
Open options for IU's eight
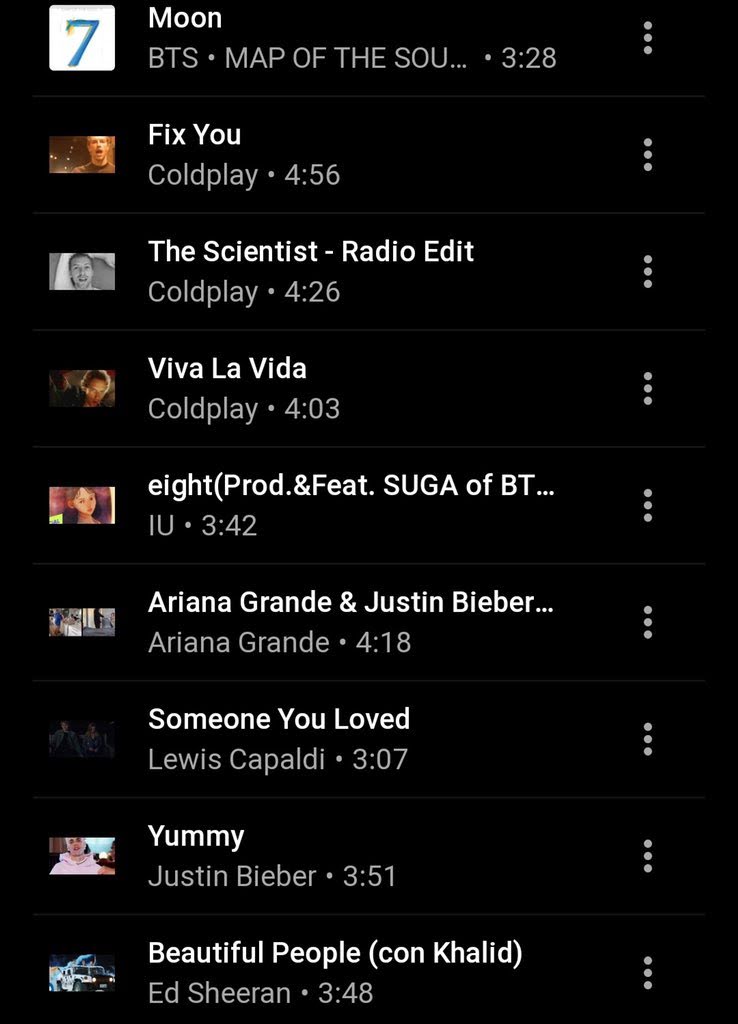tap(648, 505)
